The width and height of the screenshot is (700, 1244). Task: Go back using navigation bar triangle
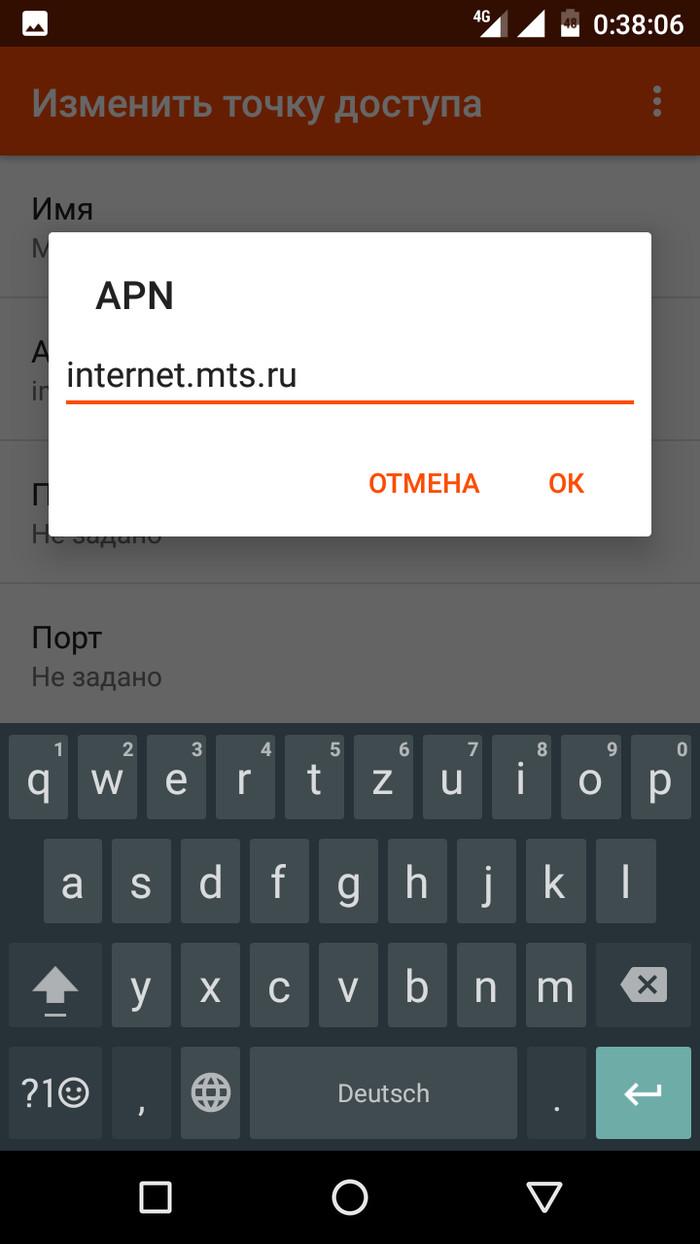[x=544, y=1196]
